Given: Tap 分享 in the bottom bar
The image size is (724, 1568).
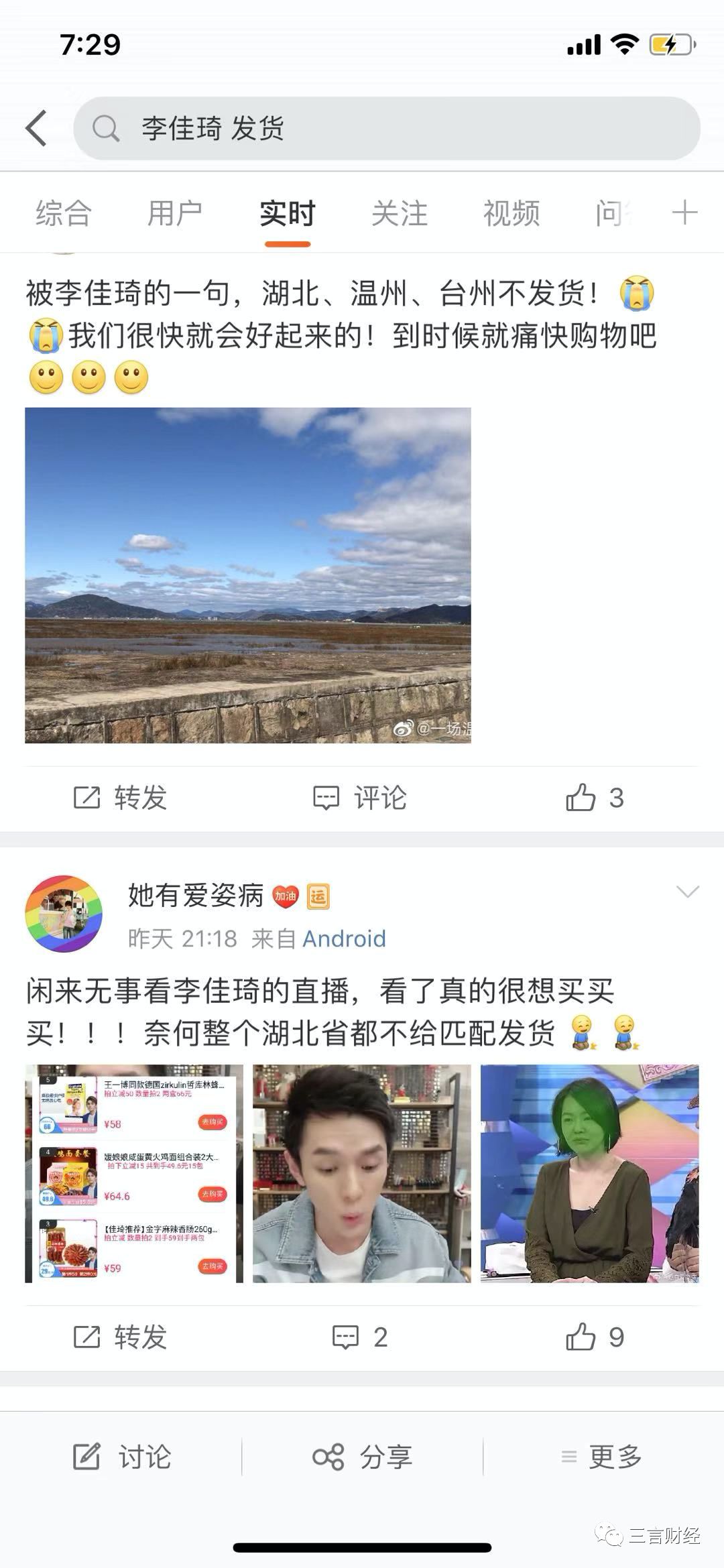Looking at the screenshot, I should [x=362, y=1457].
